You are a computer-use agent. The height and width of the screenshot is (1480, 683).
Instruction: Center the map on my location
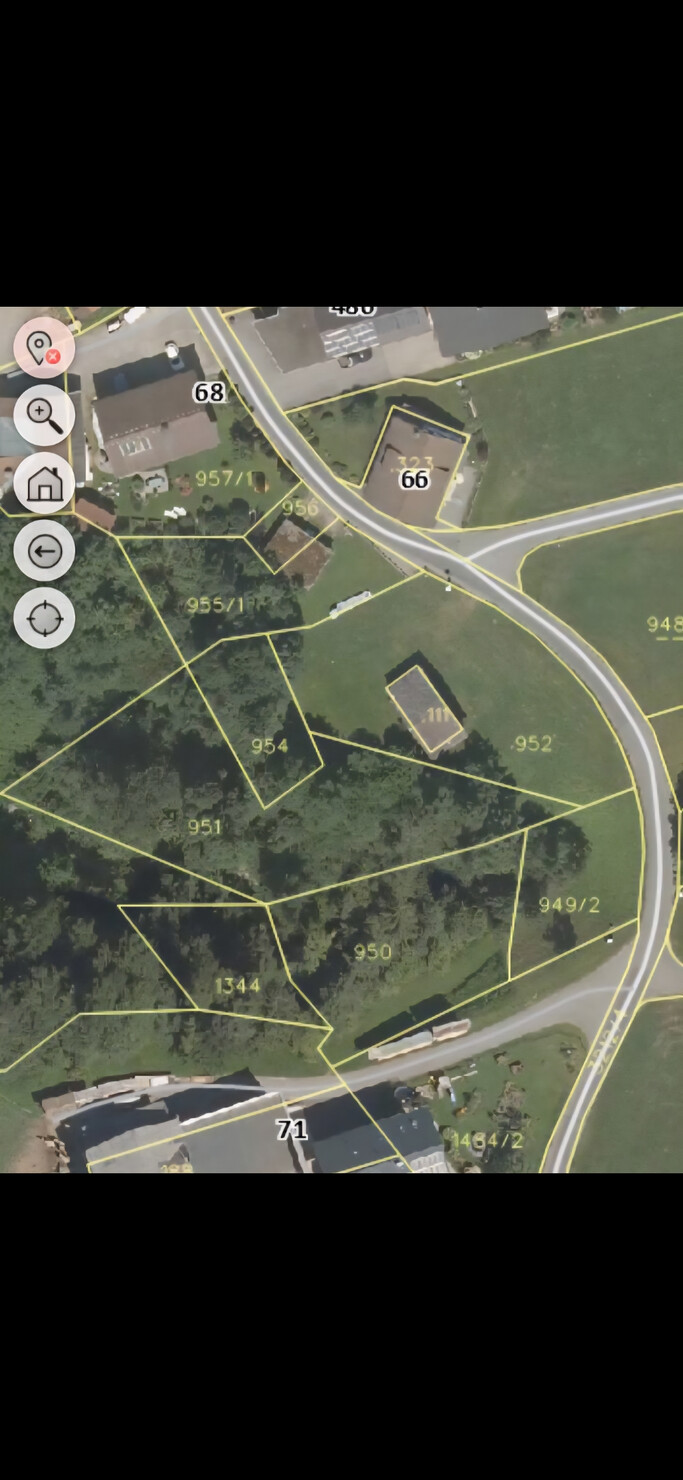44,618
